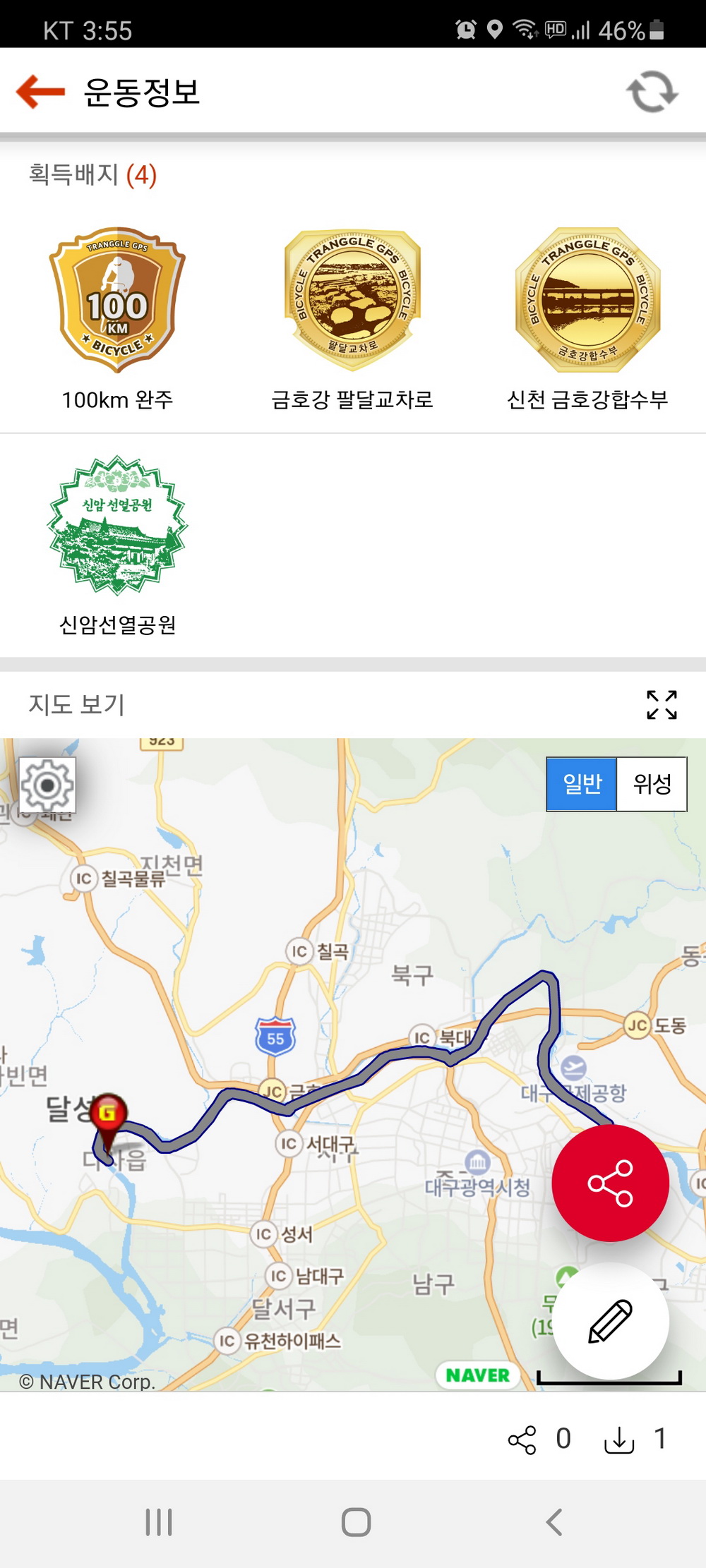The height and width of the screenshot is (1568, 706).
Task: Tap the share count icon below map
Action: pos(522,1440)
